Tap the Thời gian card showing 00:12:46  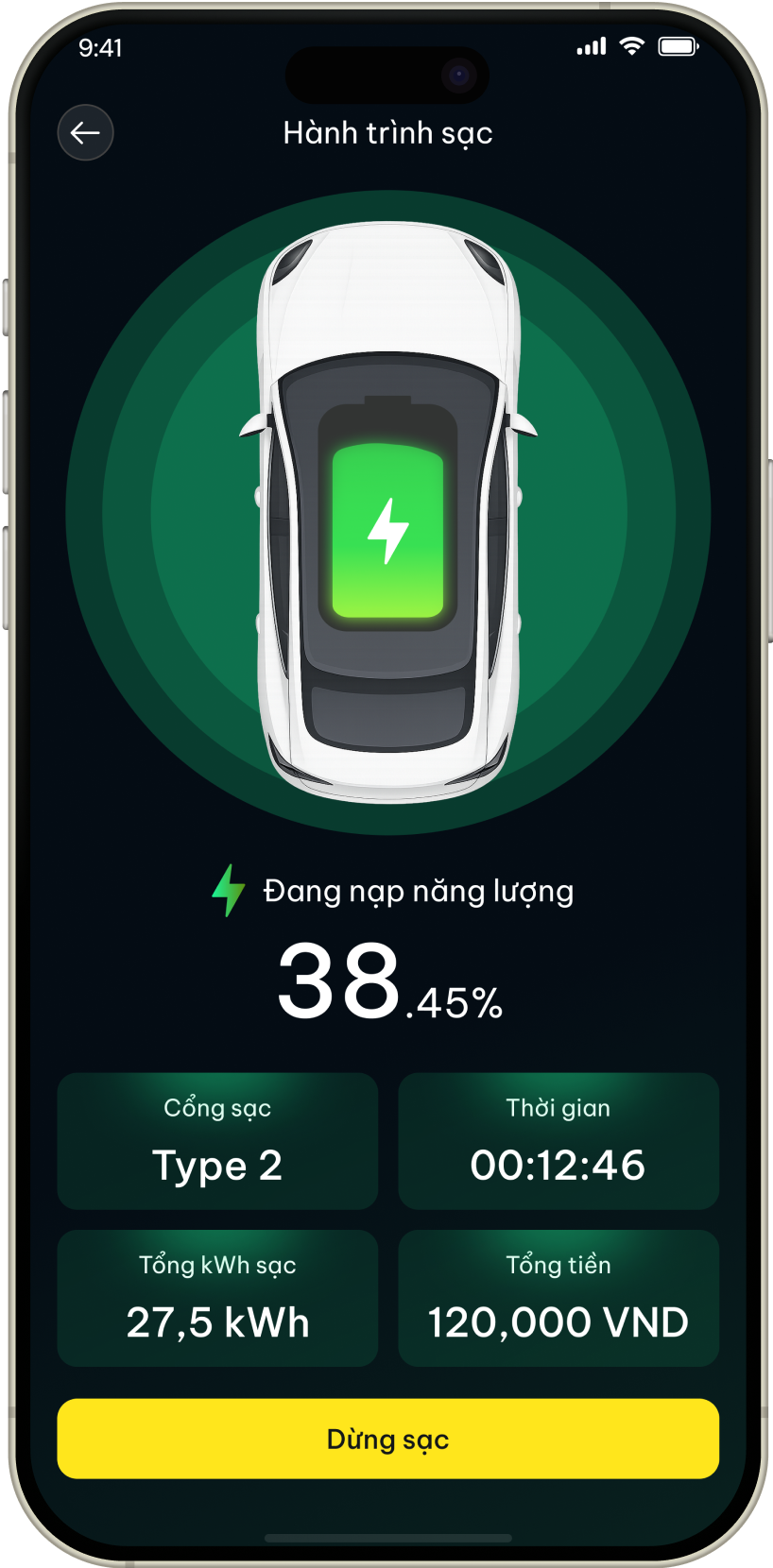[557, 1141]
